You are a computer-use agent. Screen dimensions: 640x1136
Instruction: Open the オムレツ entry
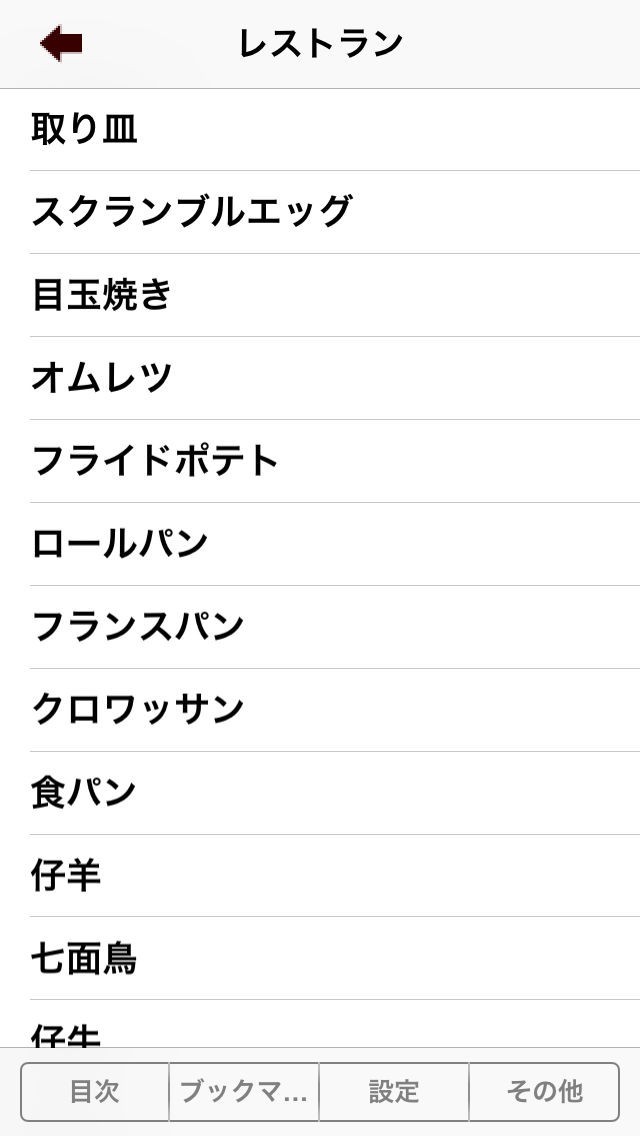(320, 378)
